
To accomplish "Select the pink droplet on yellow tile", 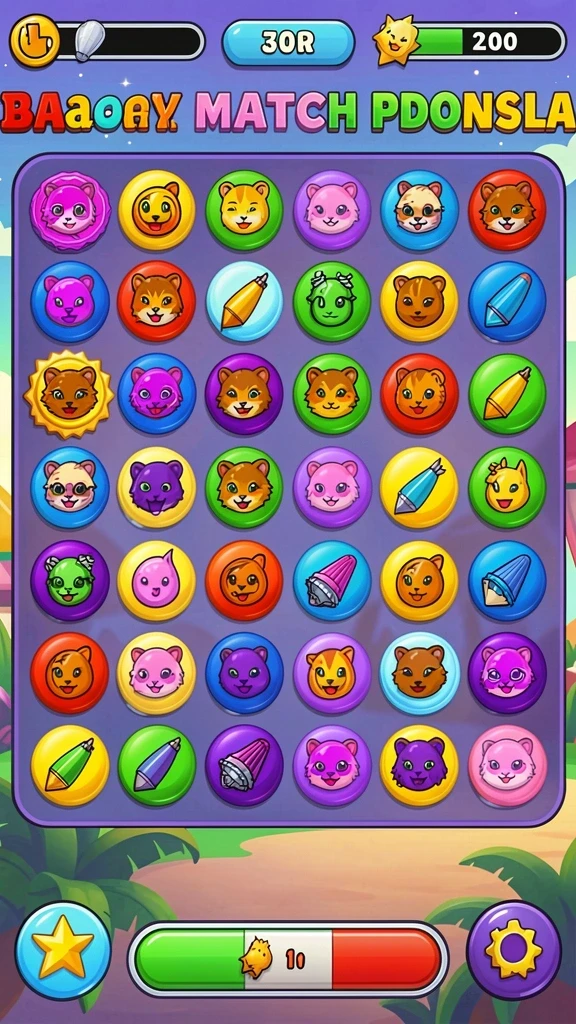I will coord(156,580).
